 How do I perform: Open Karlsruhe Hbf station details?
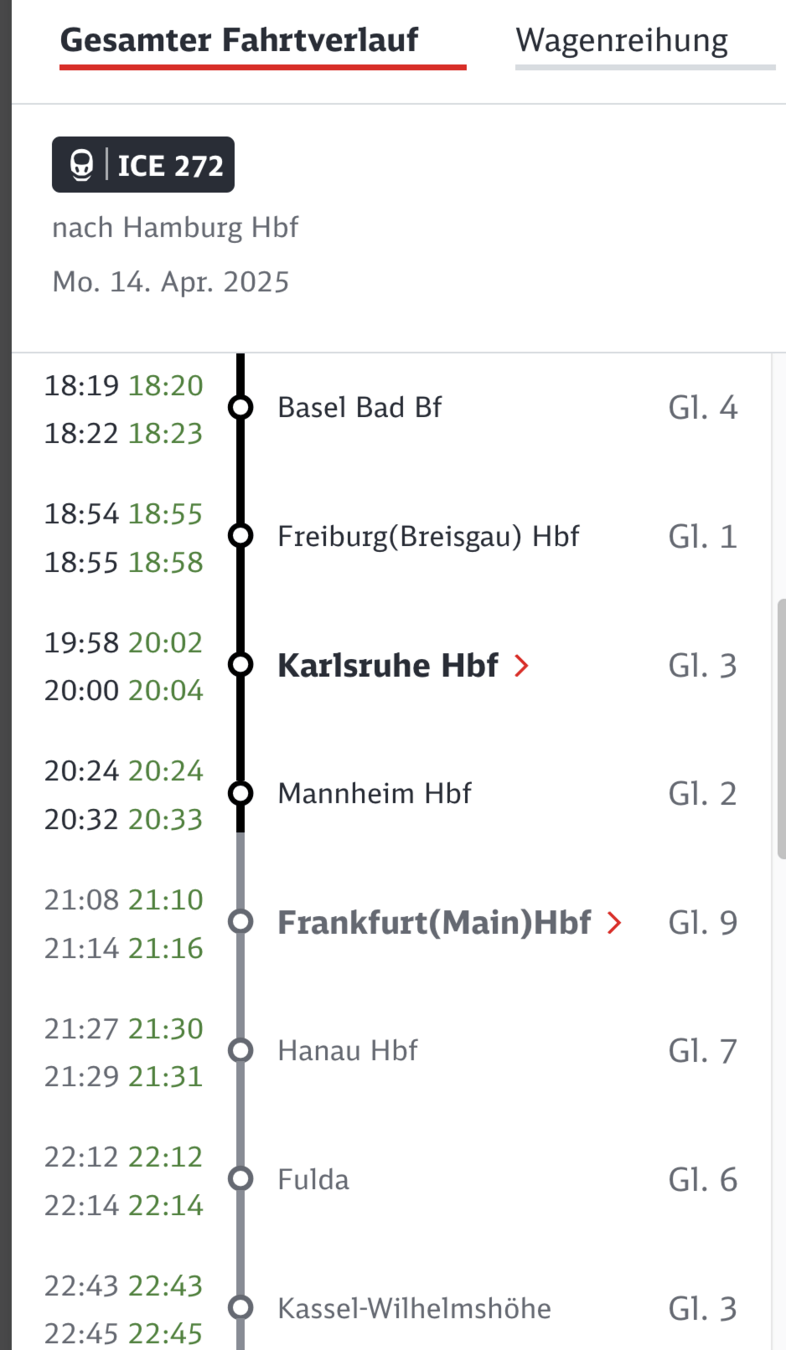click(x=403, y=666)
